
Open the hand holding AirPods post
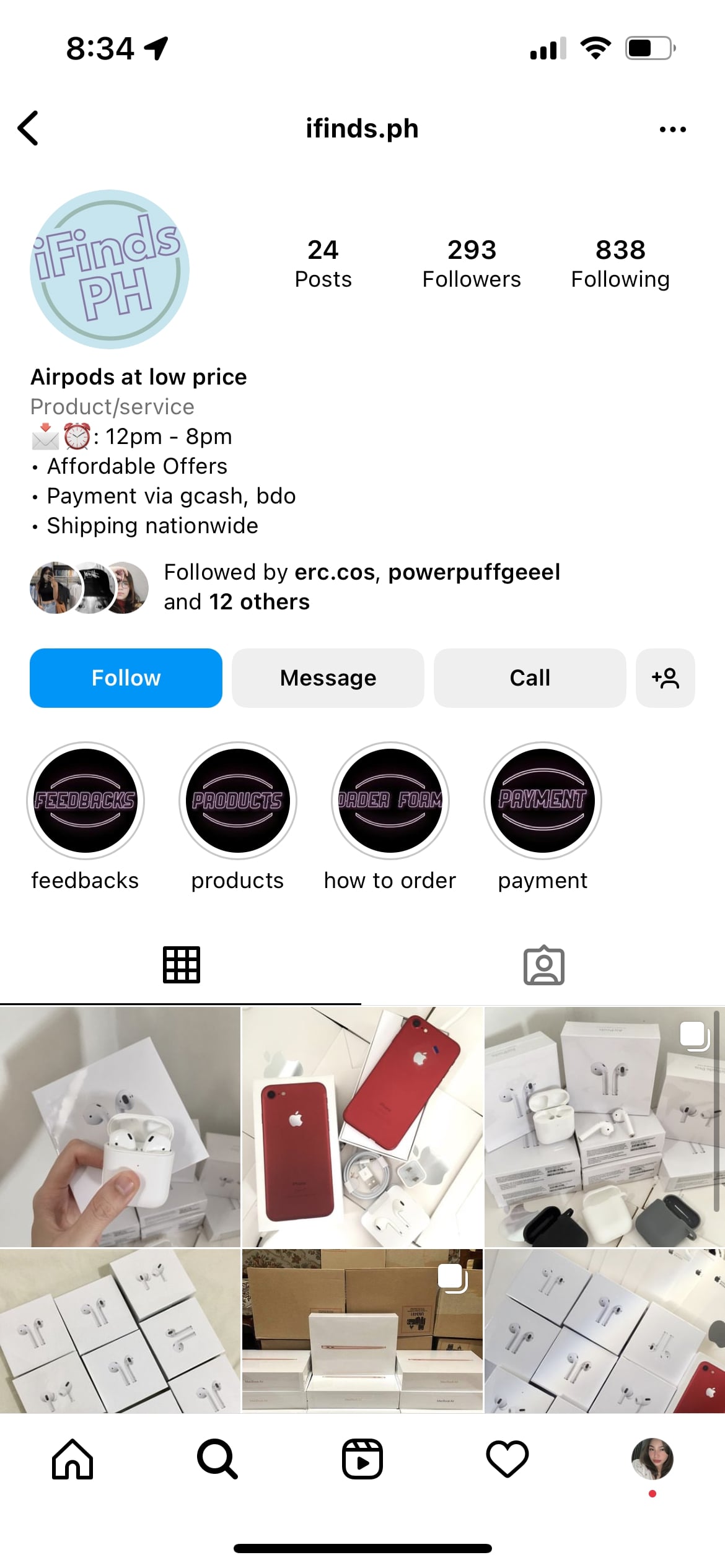tap(120, 1126)
